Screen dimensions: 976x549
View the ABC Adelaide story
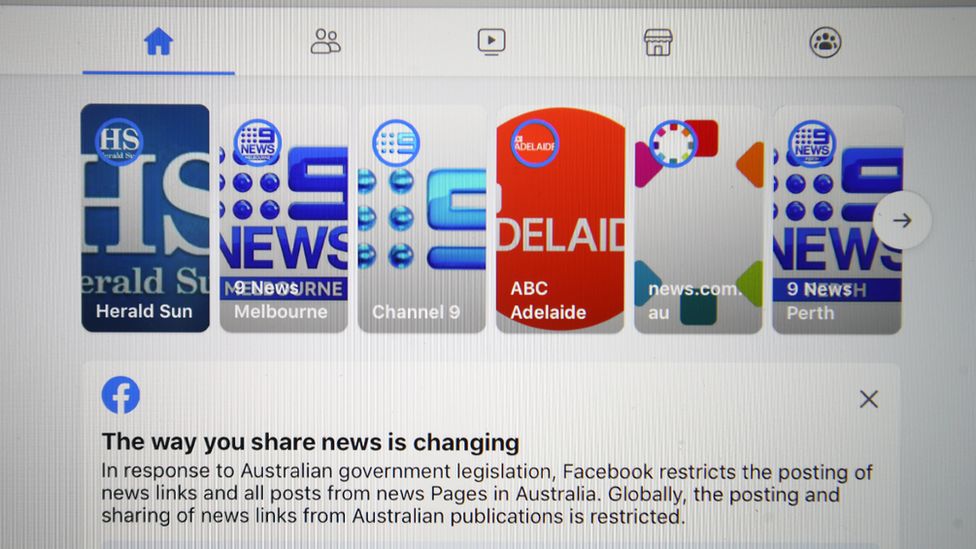(x=560, y=218)
